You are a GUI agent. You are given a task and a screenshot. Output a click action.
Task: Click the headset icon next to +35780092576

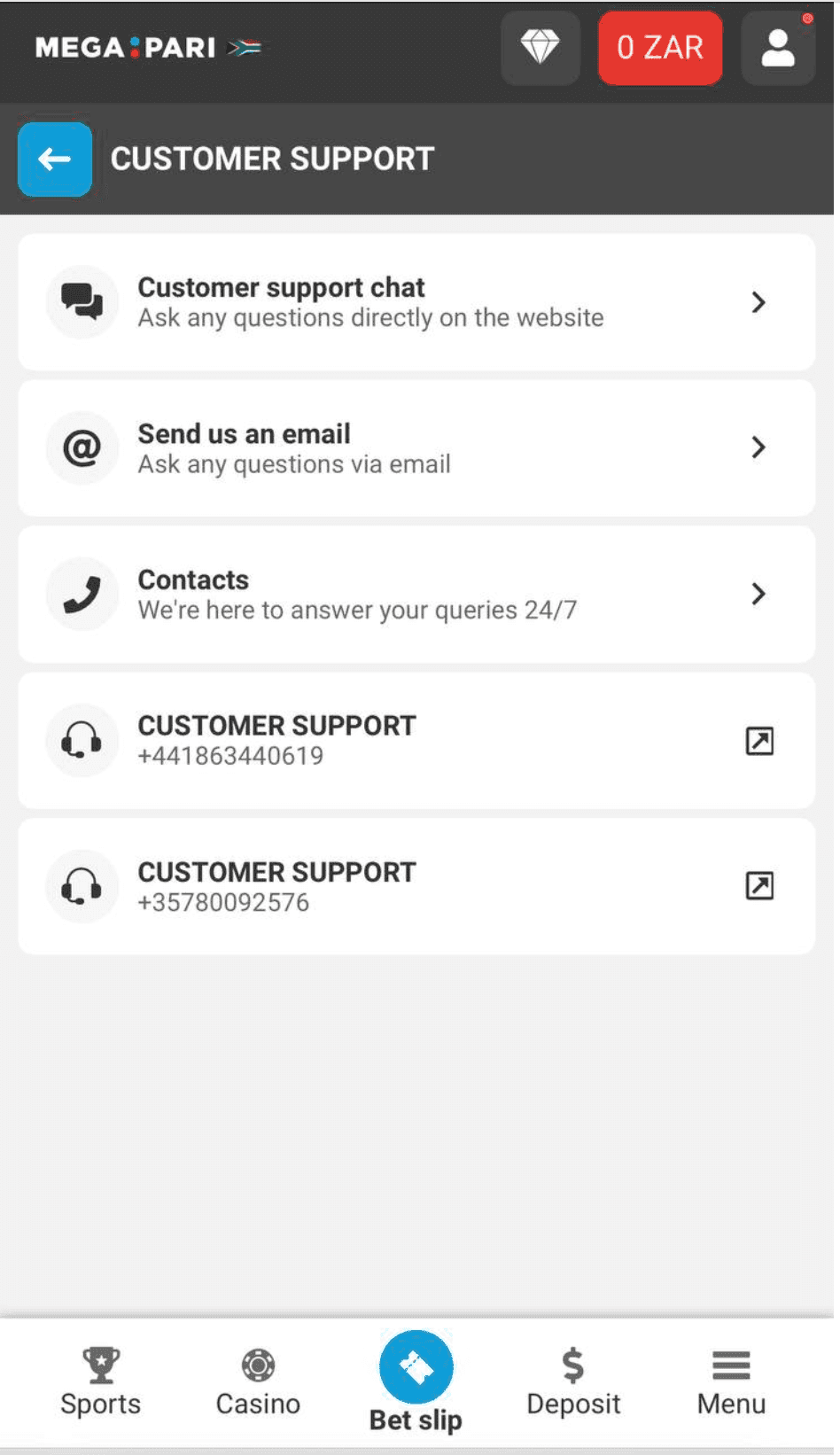tap(82, 886)
